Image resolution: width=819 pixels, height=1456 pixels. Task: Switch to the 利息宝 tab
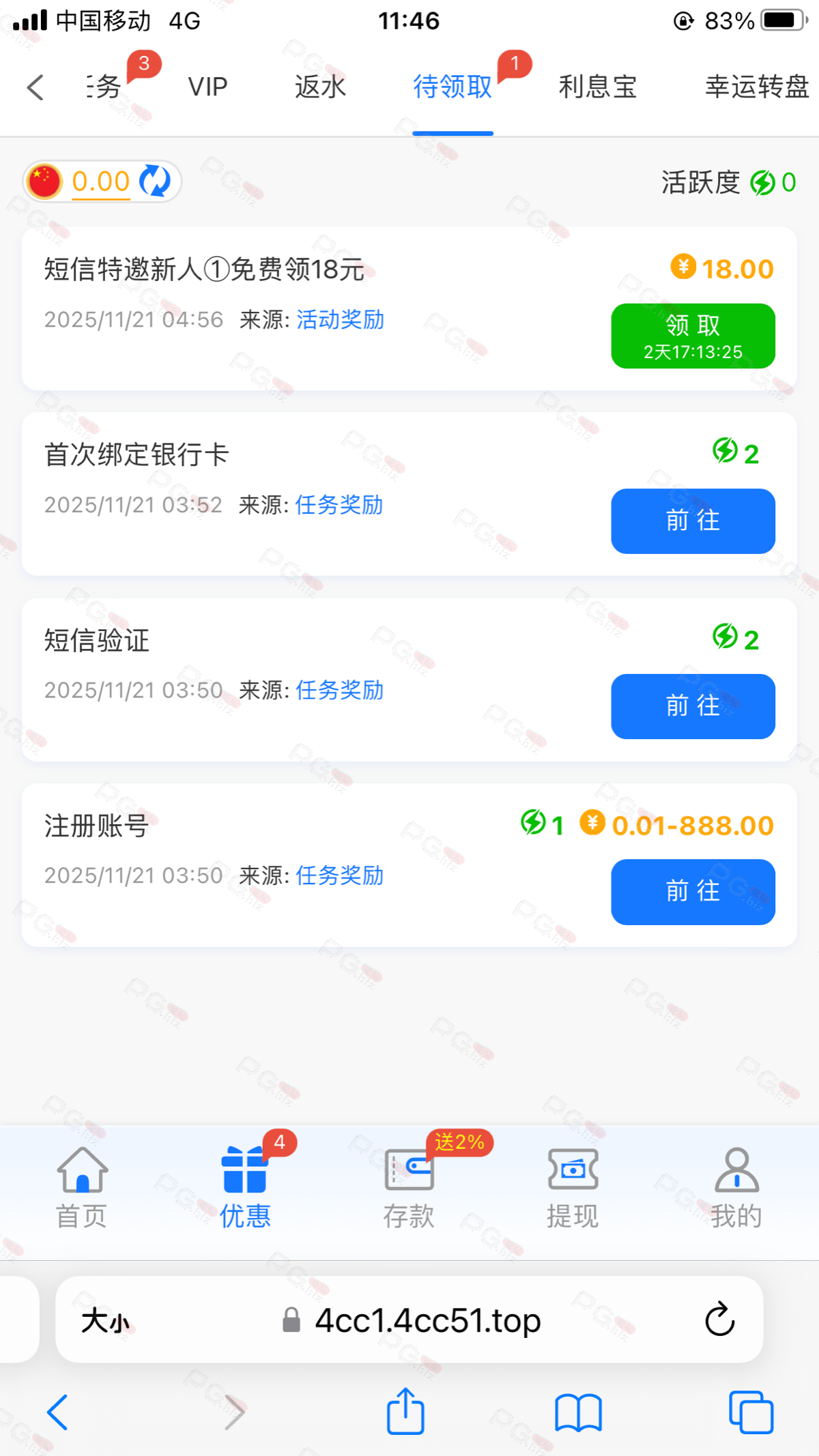click(597, 87)
